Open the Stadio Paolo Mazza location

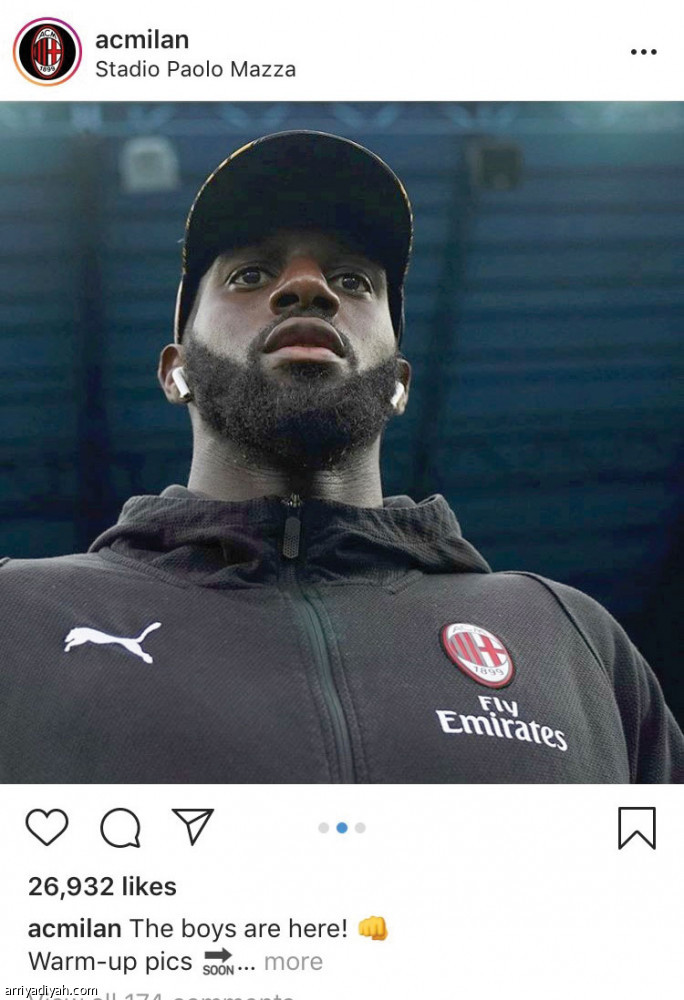195,70
